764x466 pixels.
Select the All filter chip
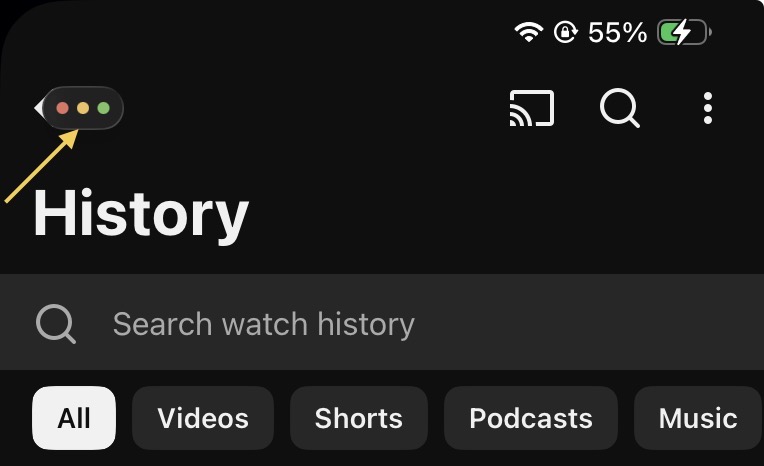pyautogui.click(x=74, y=418)
